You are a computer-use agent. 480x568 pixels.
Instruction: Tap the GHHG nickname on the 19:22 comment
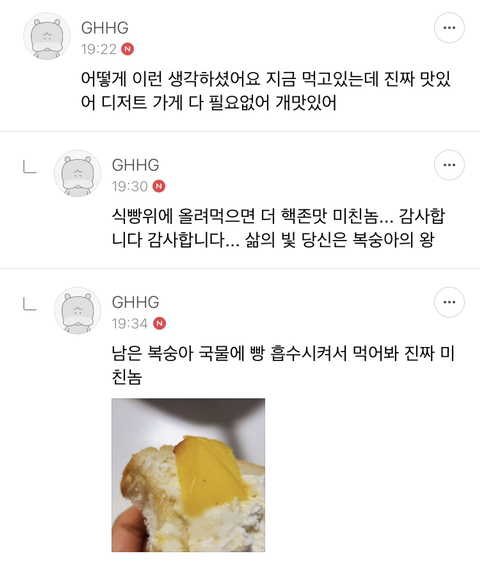[105, 28]
